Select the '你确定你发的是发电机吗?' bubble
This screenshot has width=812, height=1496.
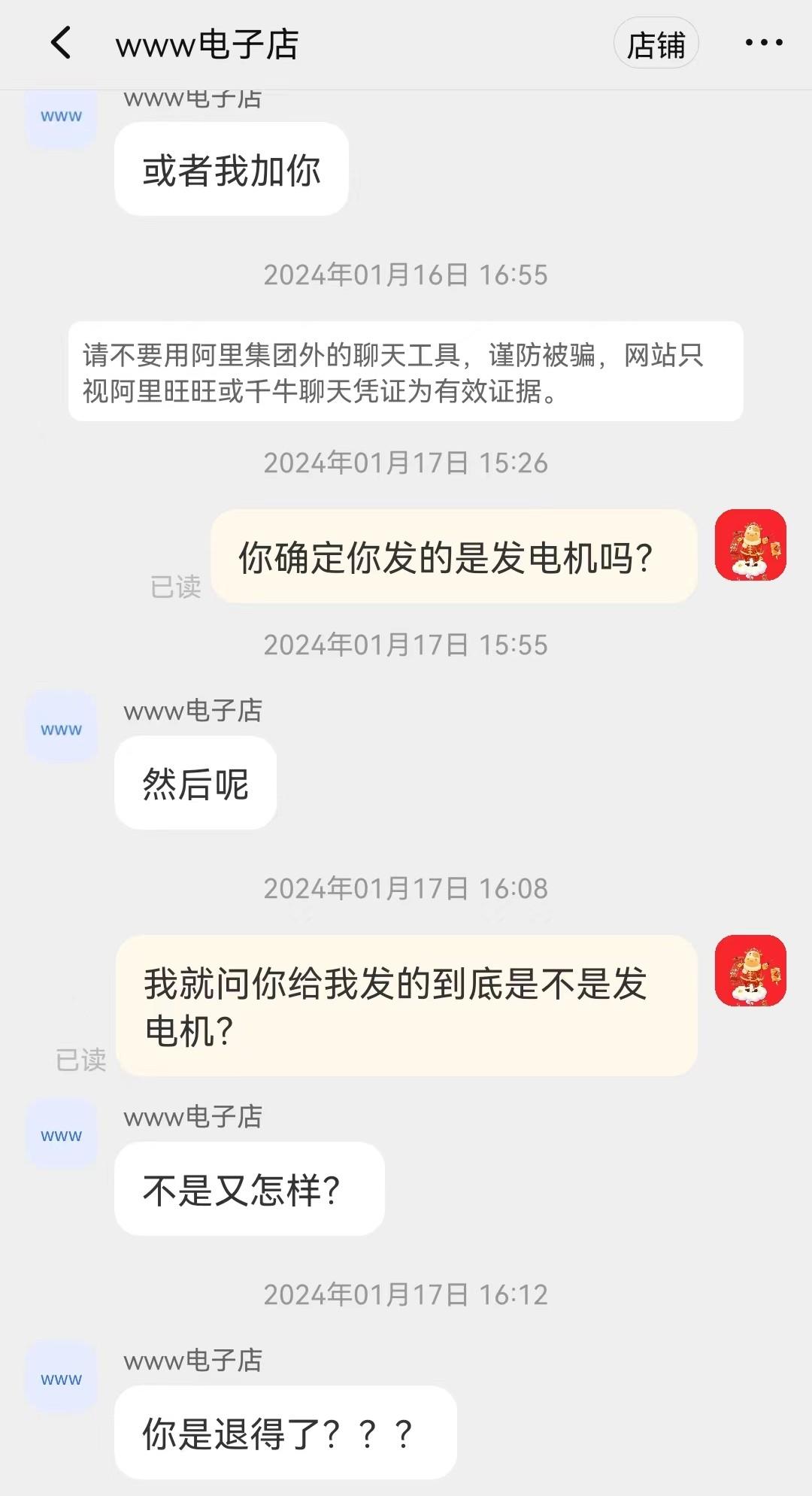point(456,557)
